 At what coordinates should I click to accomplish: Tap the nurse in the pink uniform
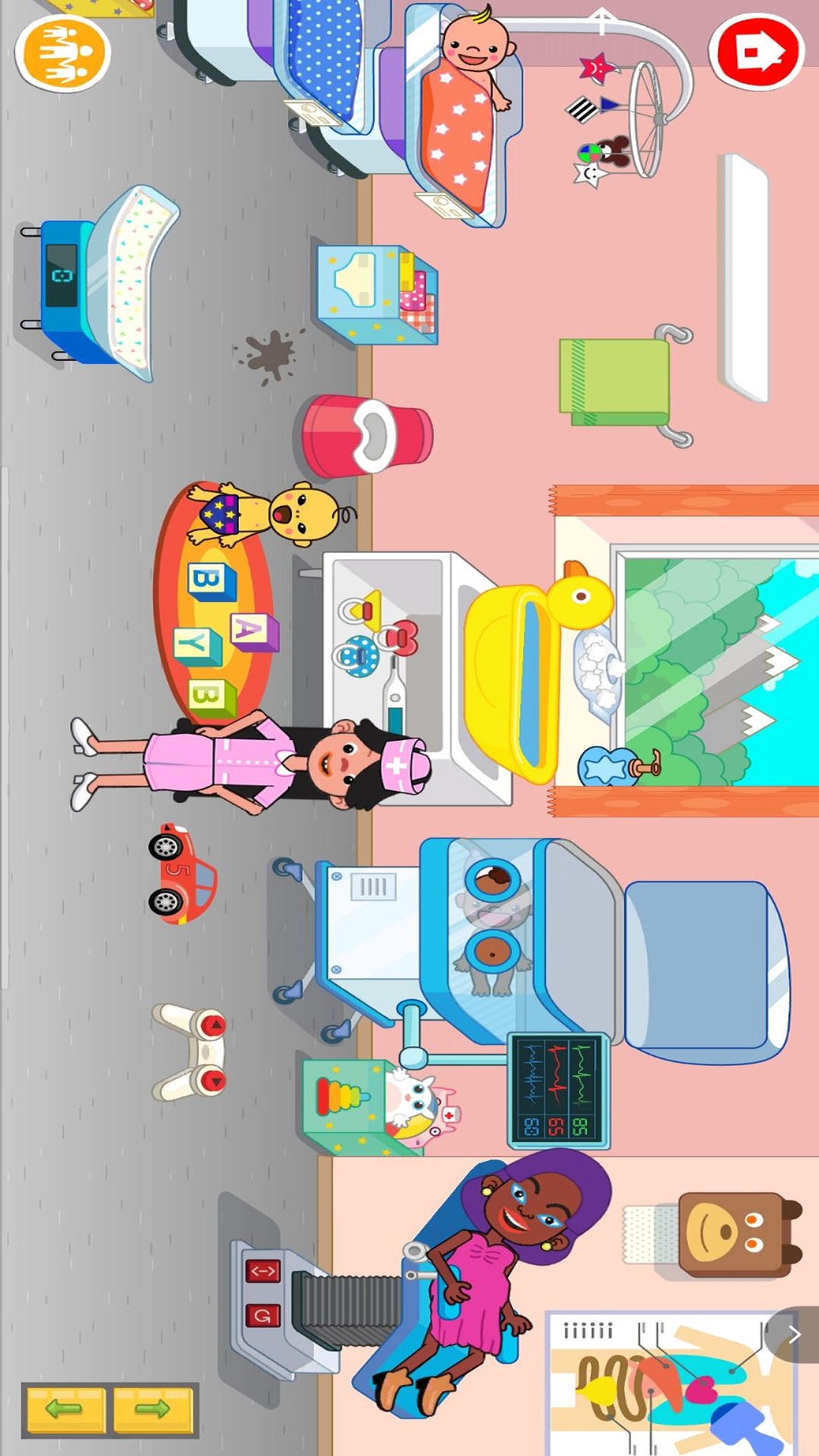[250, 762]
